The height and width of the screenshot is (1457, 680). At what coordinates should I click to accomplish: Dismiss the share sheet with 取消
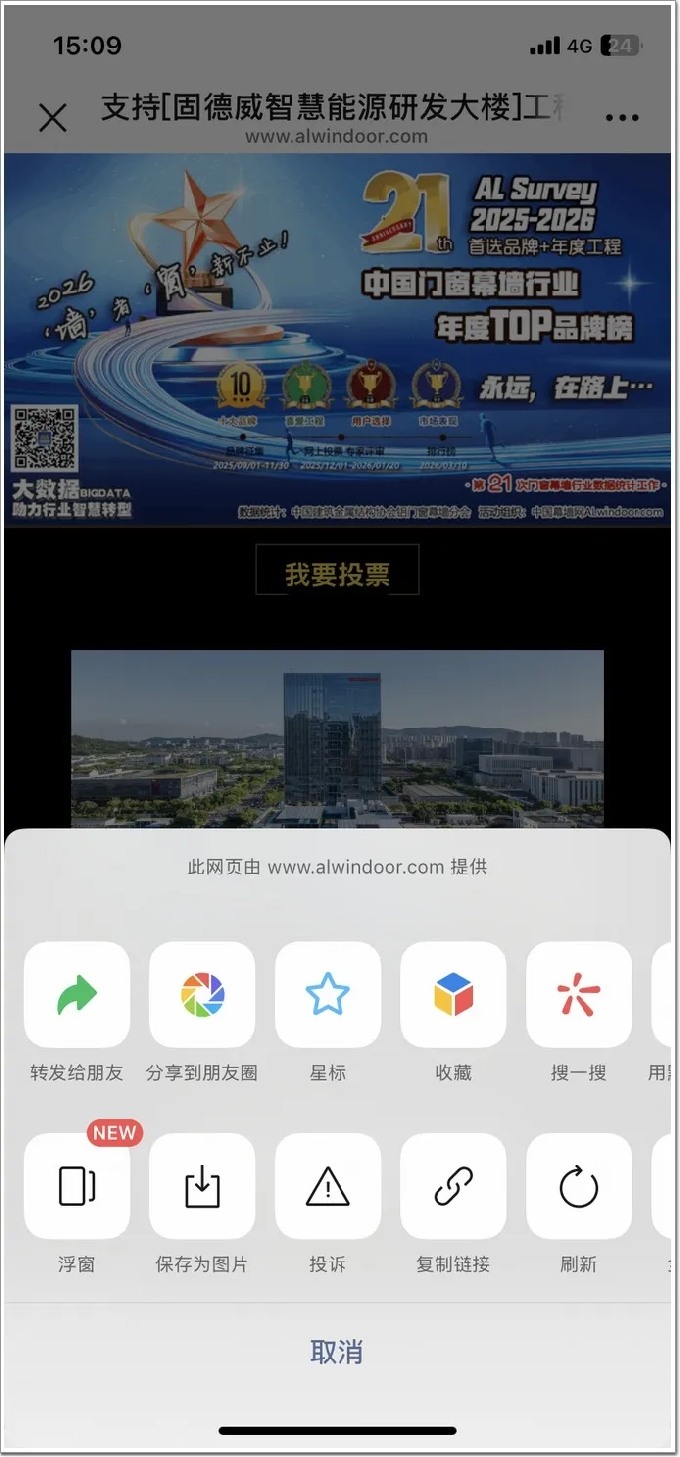click(337, 1352)
